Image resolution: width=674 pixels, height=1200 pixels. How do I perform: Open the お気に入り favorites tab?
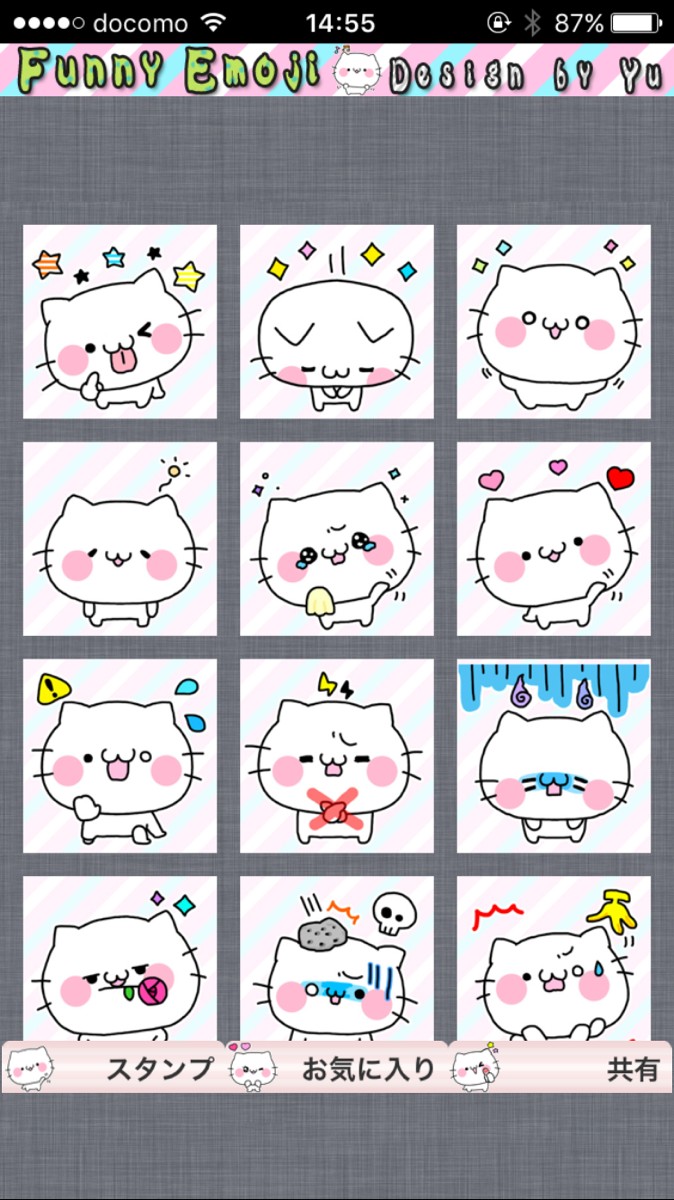click(x=336, y=1067)
